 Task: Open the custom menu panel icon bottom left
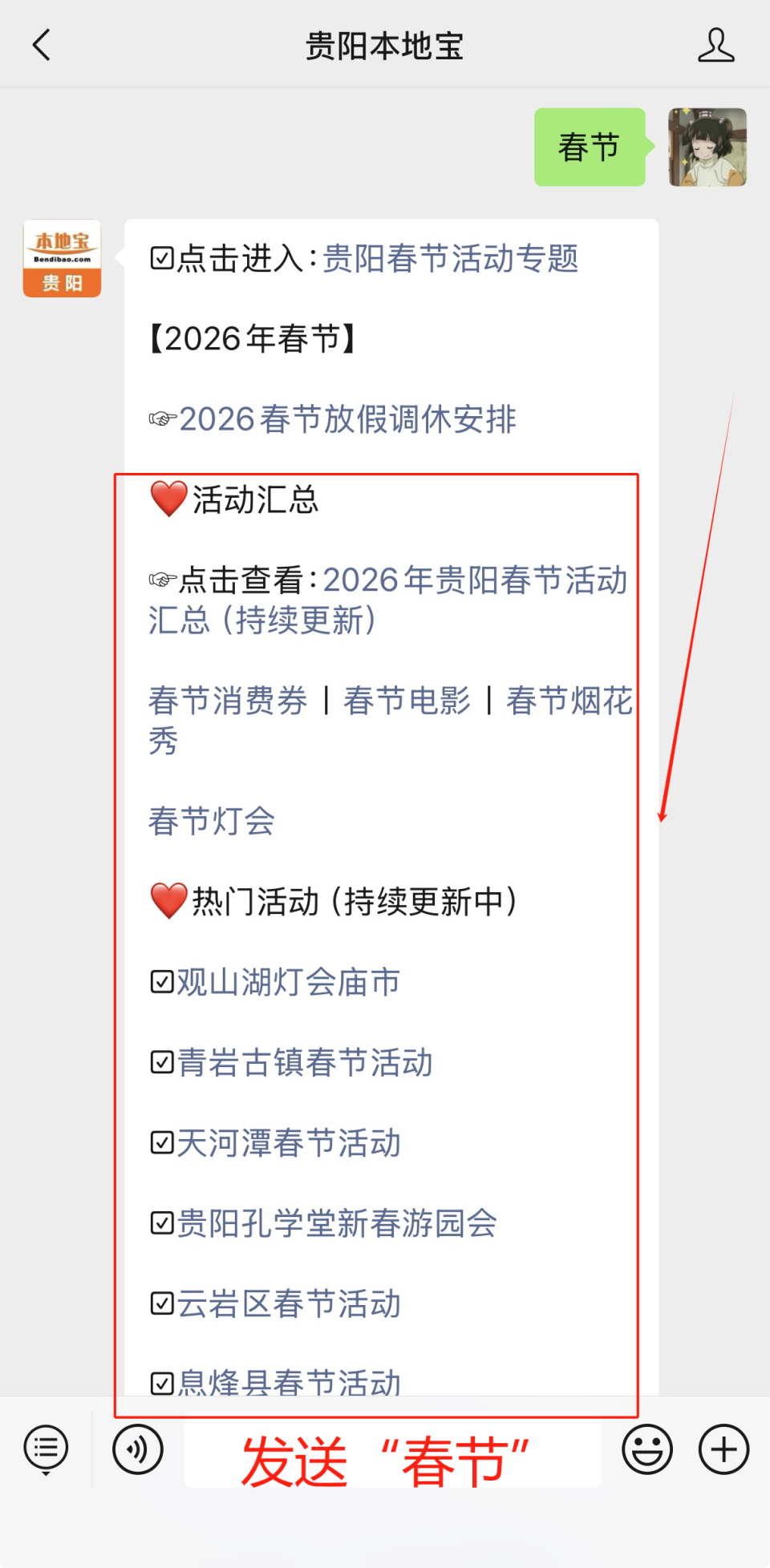tap(46, 1449)
